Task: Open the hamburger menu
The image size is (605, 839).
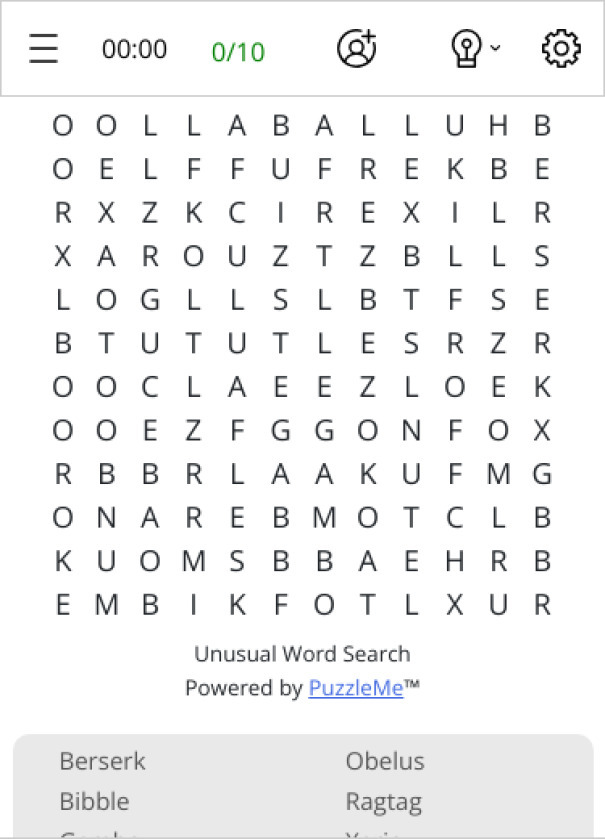Action: click(43, 48)
